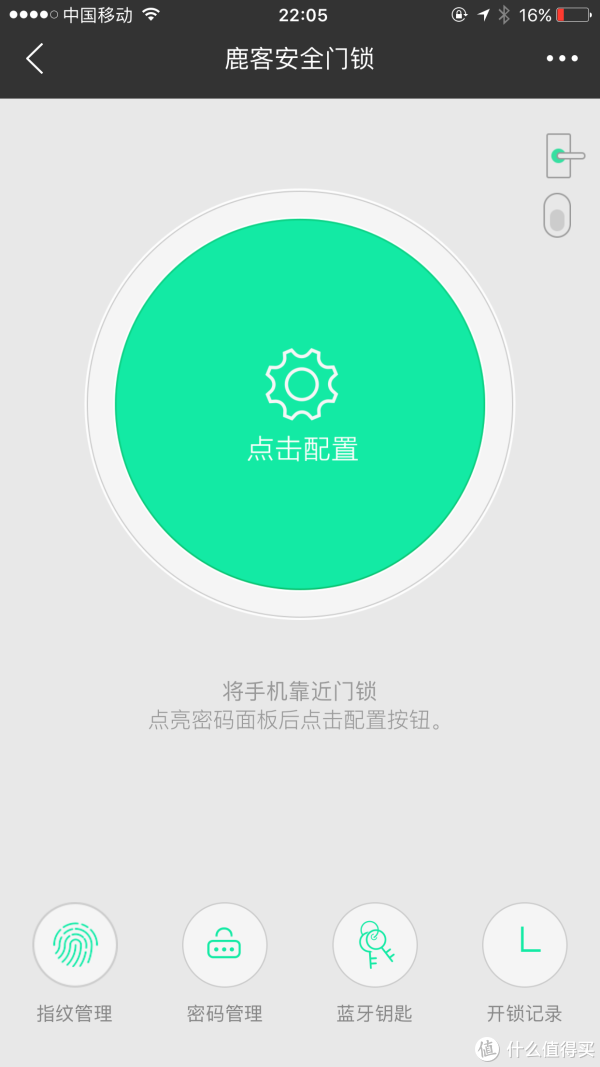Tap the door lock handle icon

click(x=560, y=156)
